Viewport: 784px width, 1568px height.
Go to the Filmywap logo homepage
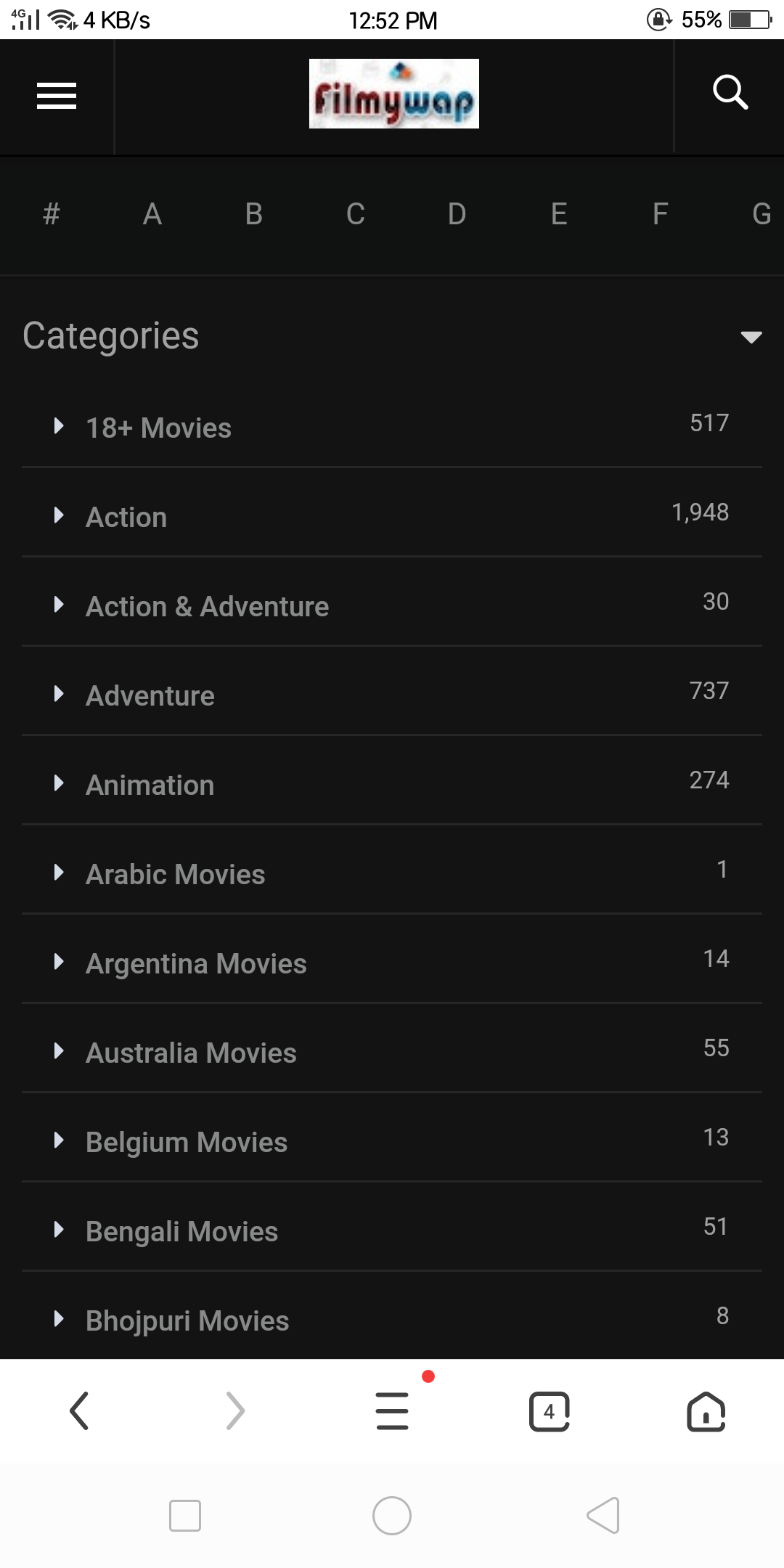tap(393, 94)
